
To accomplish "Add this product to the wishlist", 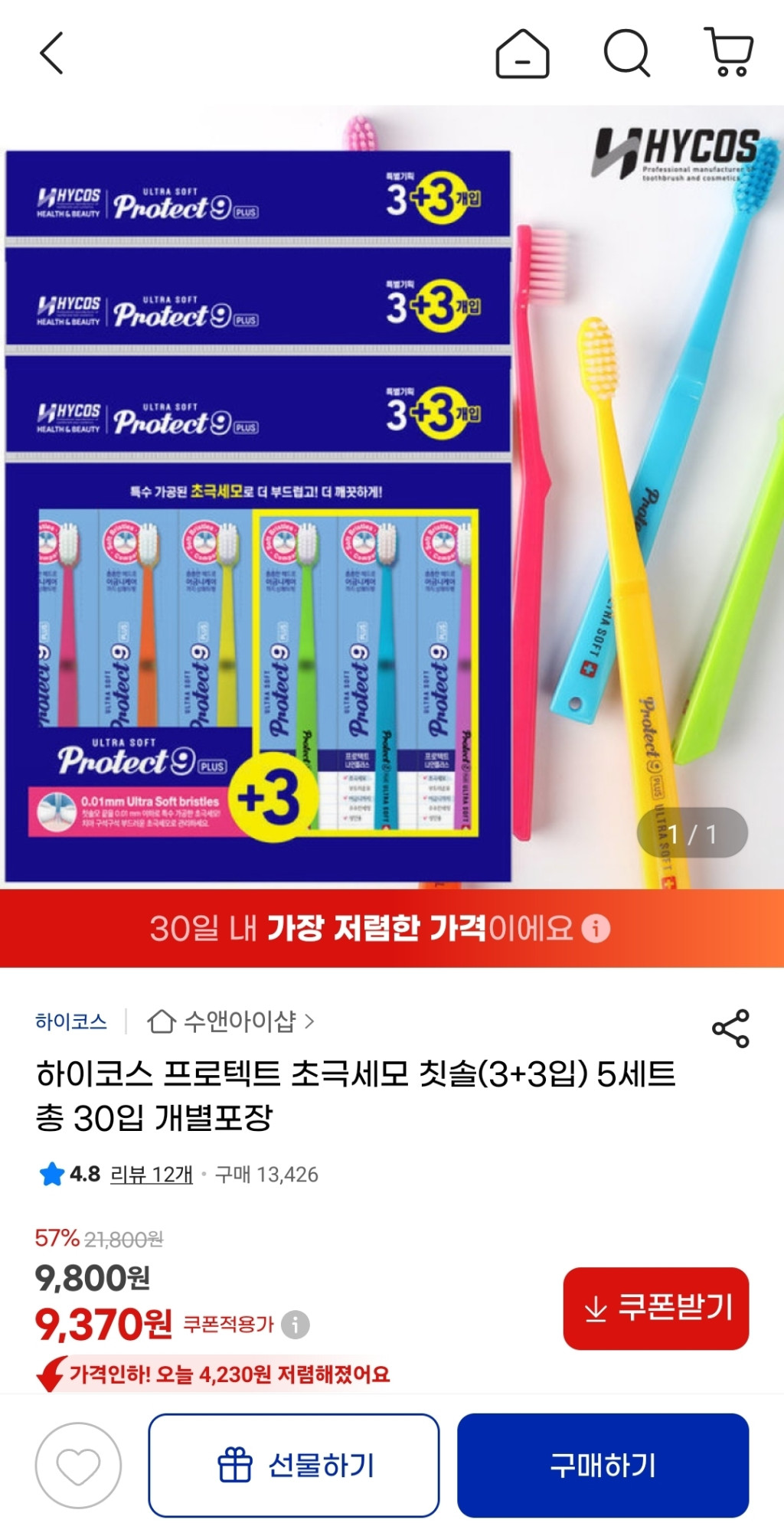I will coord(78,1466).
